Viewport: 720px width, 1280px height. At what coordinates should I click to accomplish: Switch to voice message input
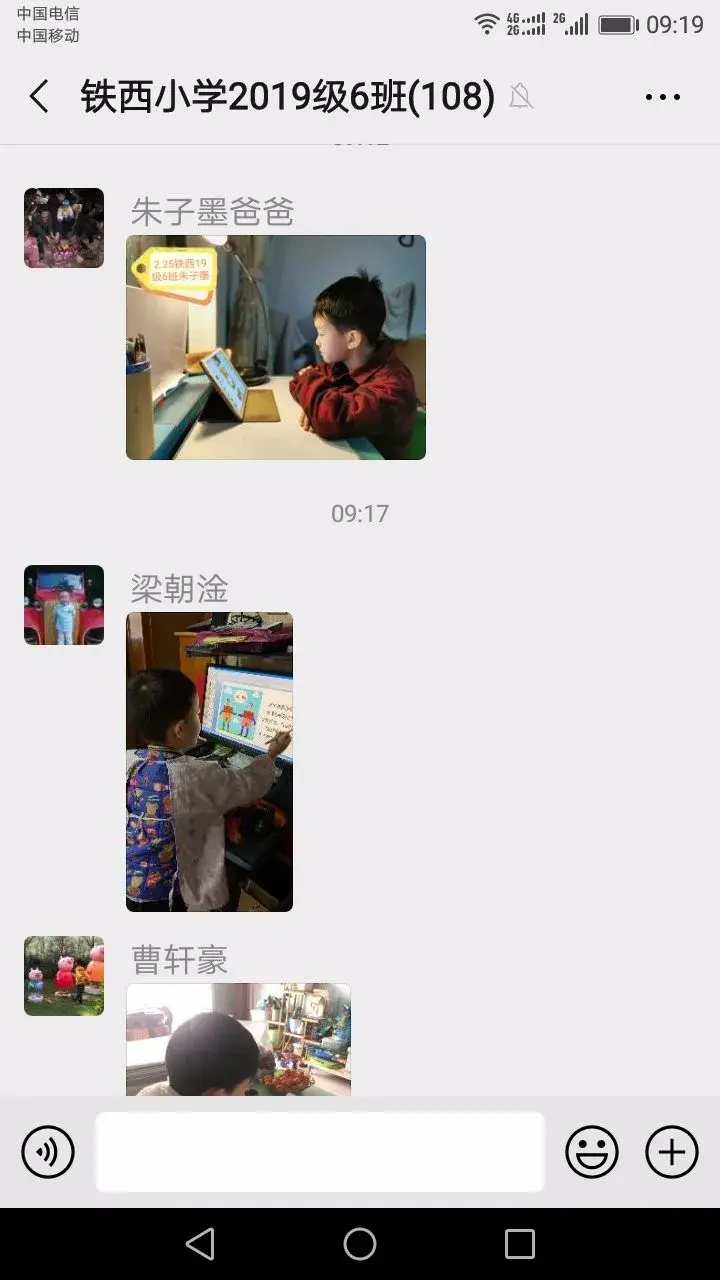(48, 1152)
